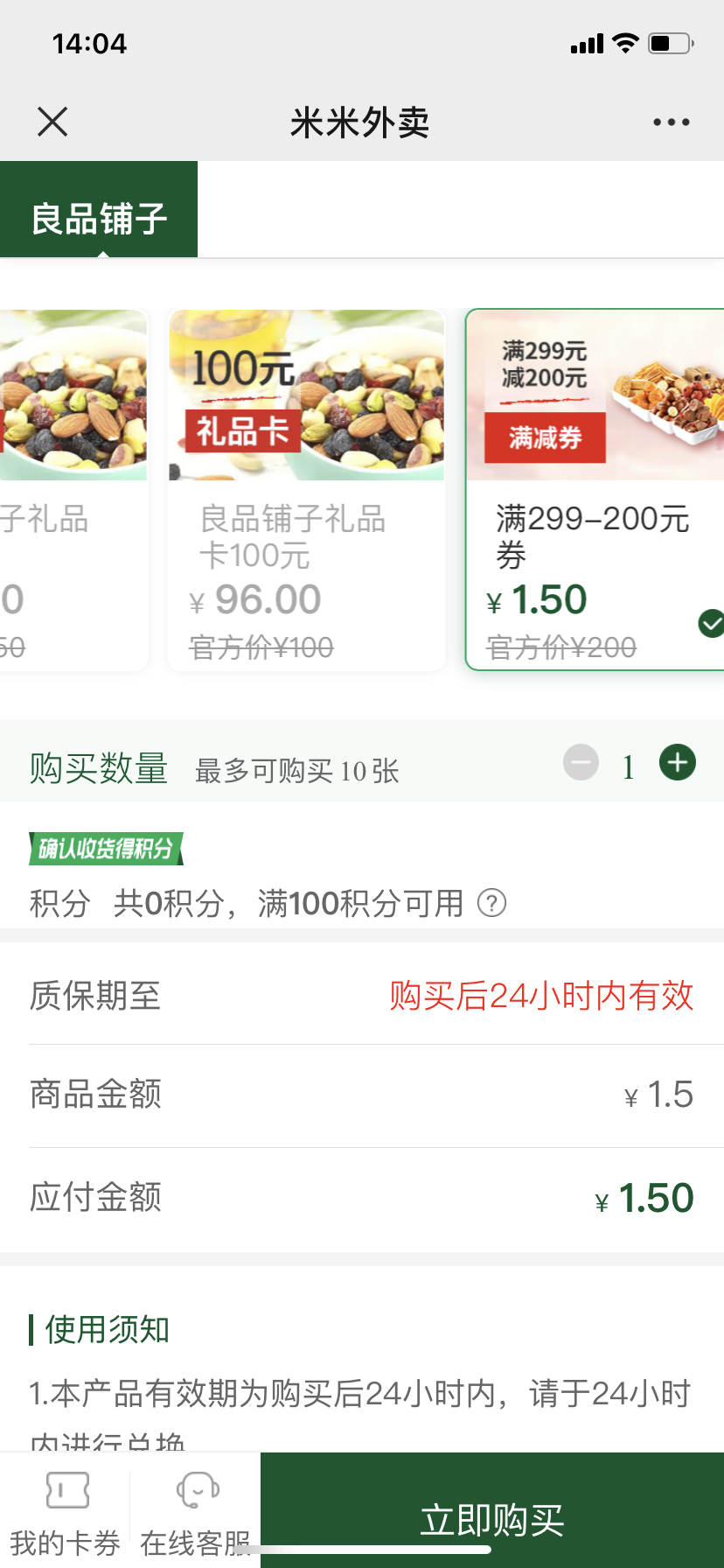This screenshot has width=724, height=1568.
Task: Increase purchase quantity with plus button
Action: (x=677, y=763)
